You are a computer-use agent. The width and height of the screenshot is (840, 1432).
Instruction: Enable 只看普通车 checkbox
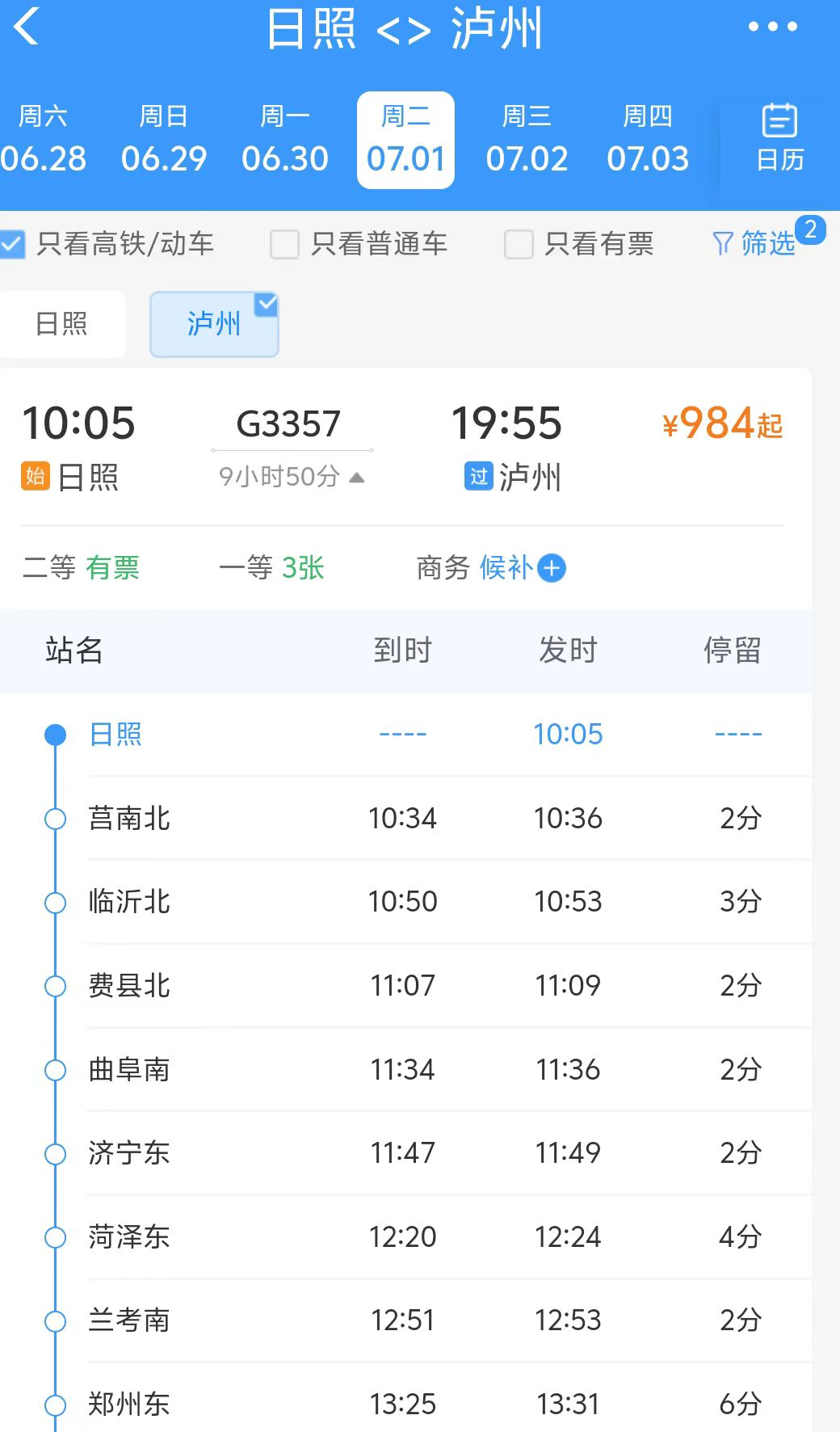284,244
